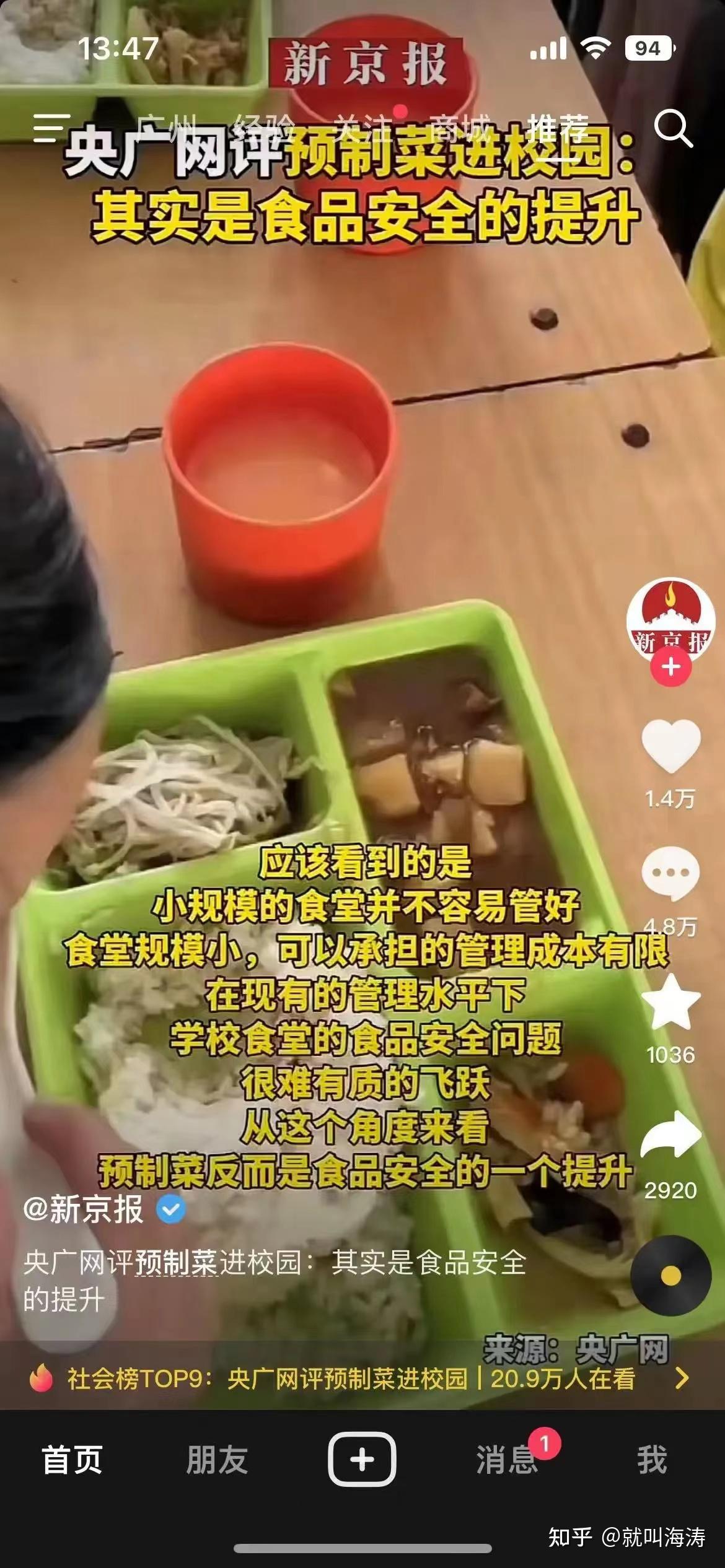
Task: Open the hamburger menu at top left
Action: (51, 128)
